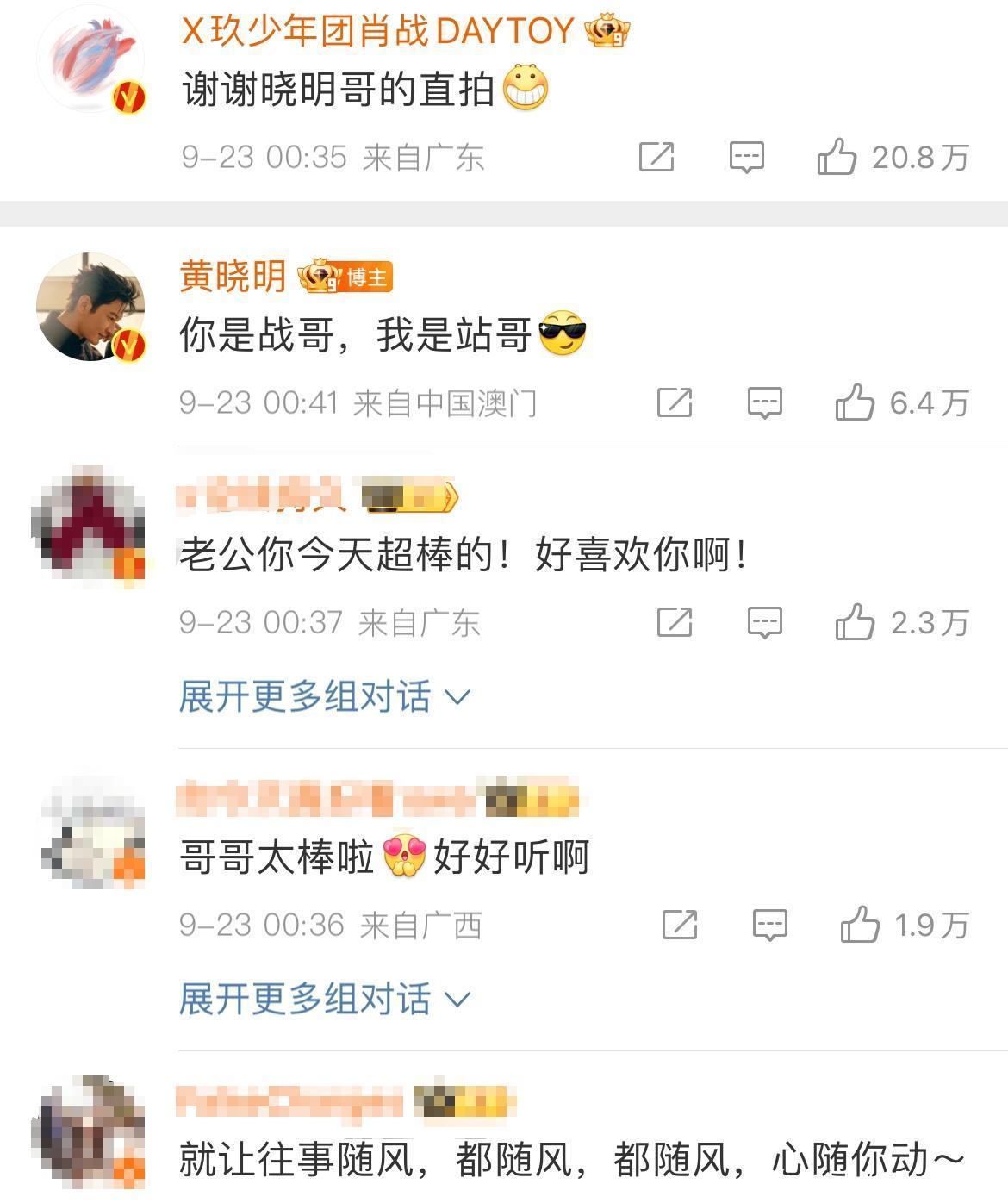Repost the comment "谢谢晓明哥的直拍"
The height and width of the screenshot is (1203, 1008).
(x=656, y=158)
